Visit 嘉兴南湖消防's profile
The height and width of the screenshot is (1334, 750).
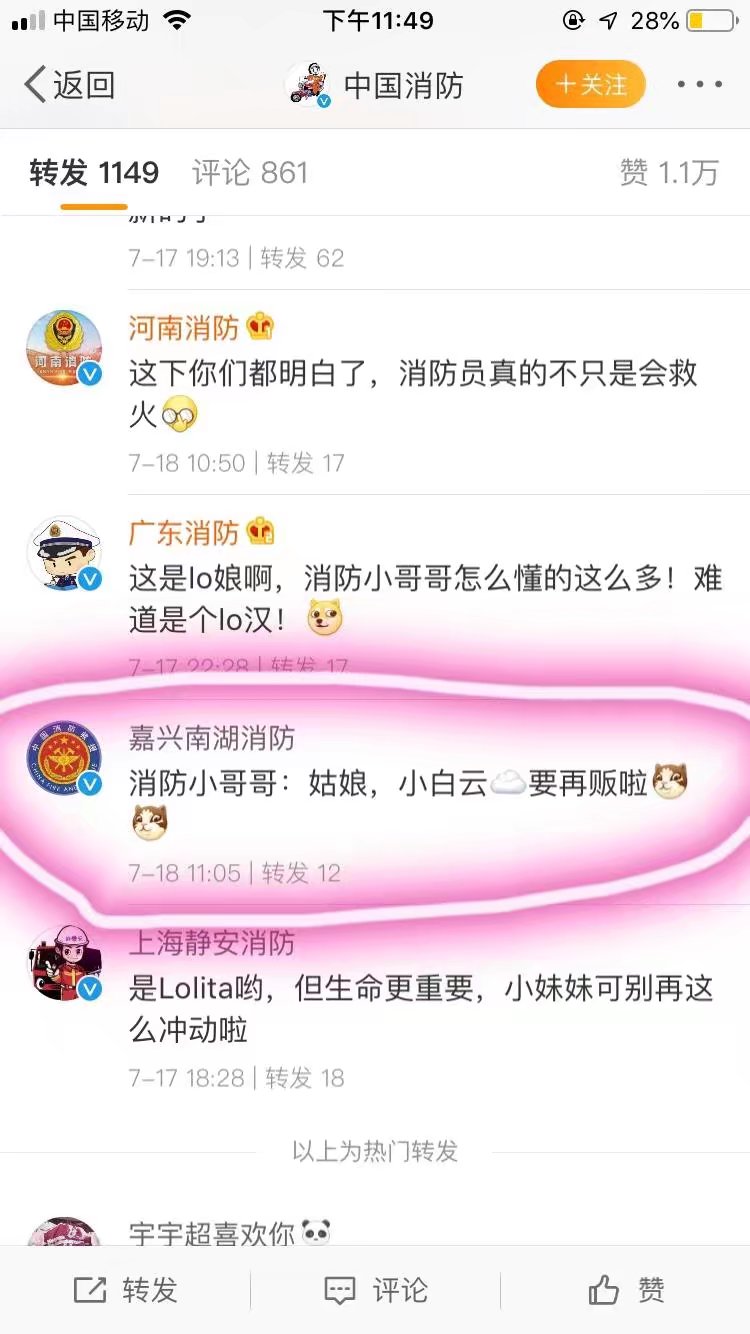click(x=212, y=738)
